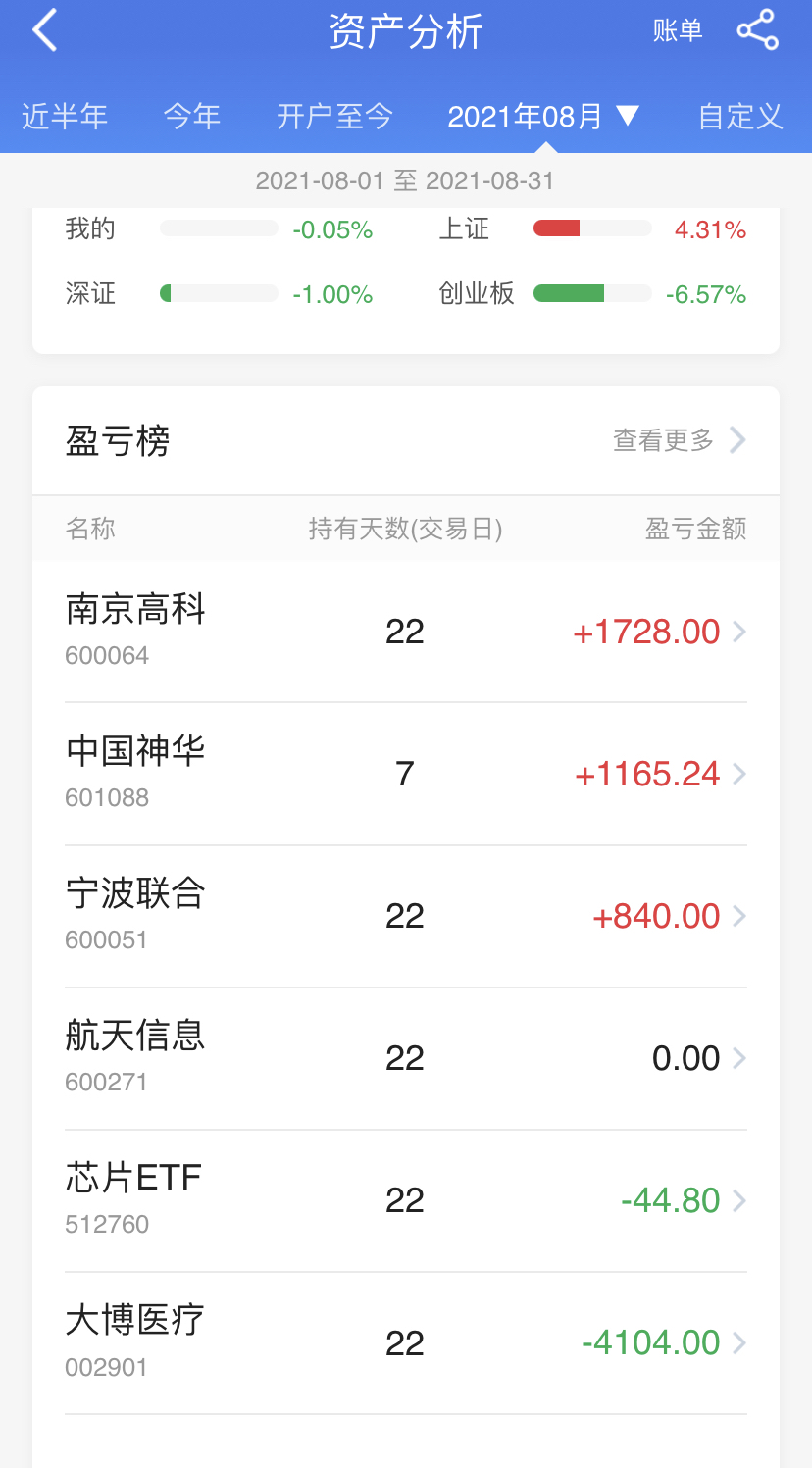The height and width of the screenshot is (1468, 812).
Task: Switch to the 近半年 tab
Action: click(x=65, y=117)
